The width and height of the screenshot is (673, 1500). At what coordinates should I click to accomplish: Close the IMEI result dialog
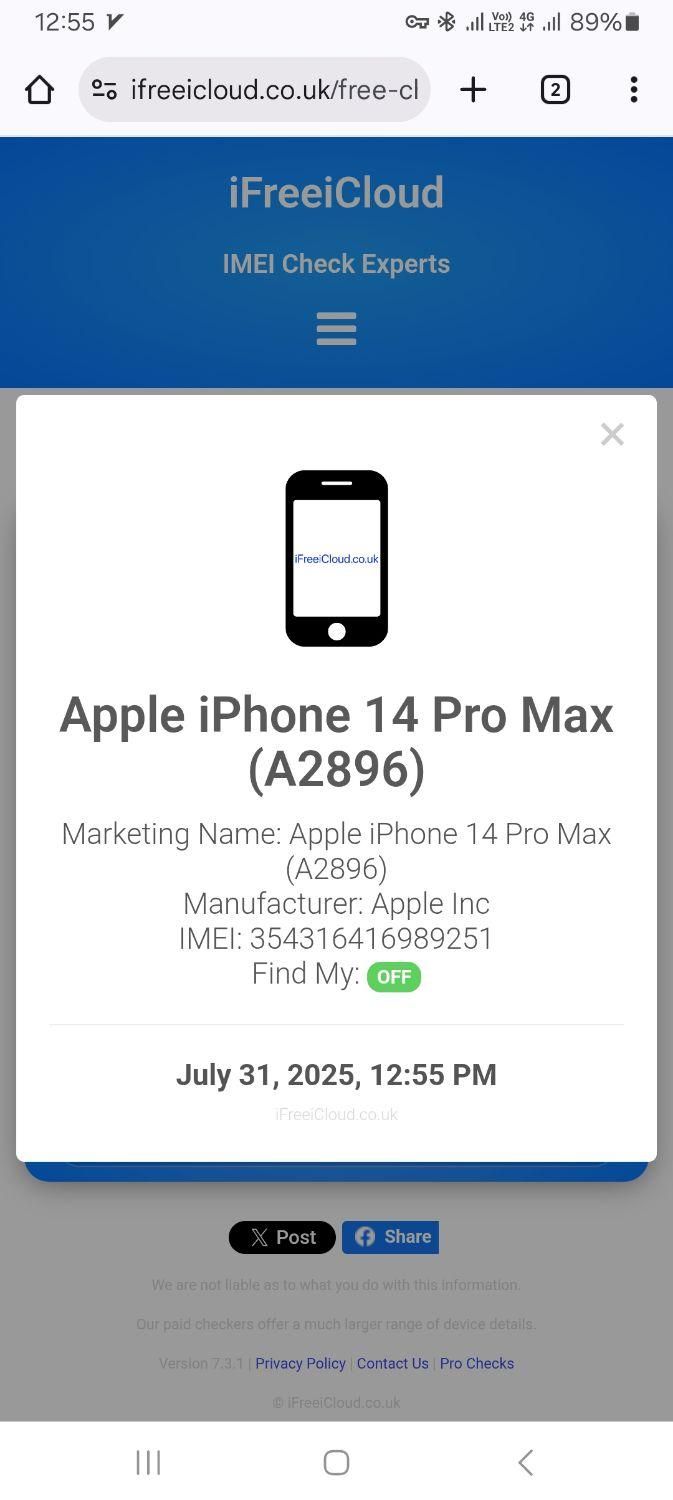(612, 434)
